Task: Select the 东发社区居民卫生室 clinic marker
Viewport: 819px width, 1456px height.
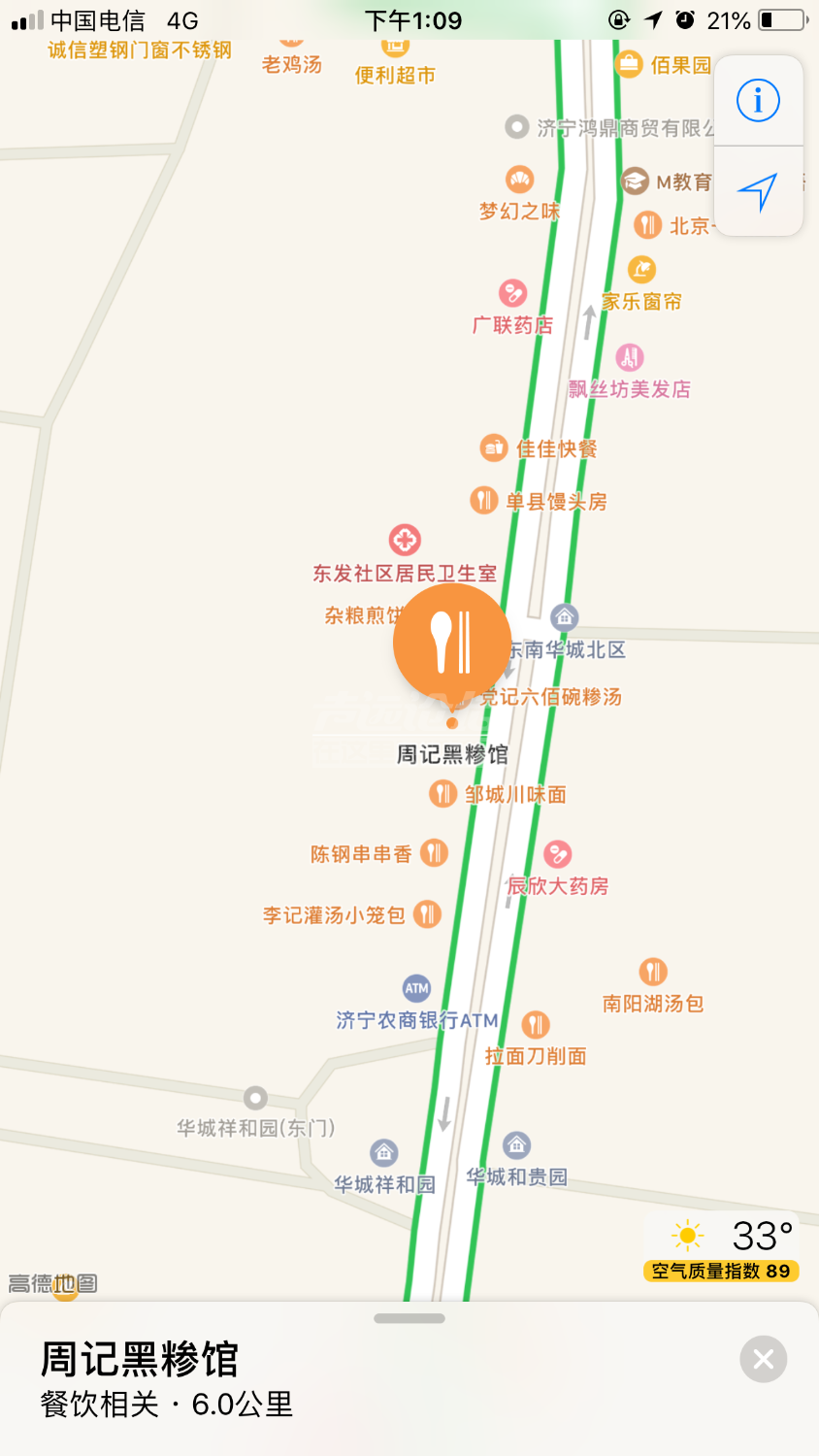Action: pos(405,541)
